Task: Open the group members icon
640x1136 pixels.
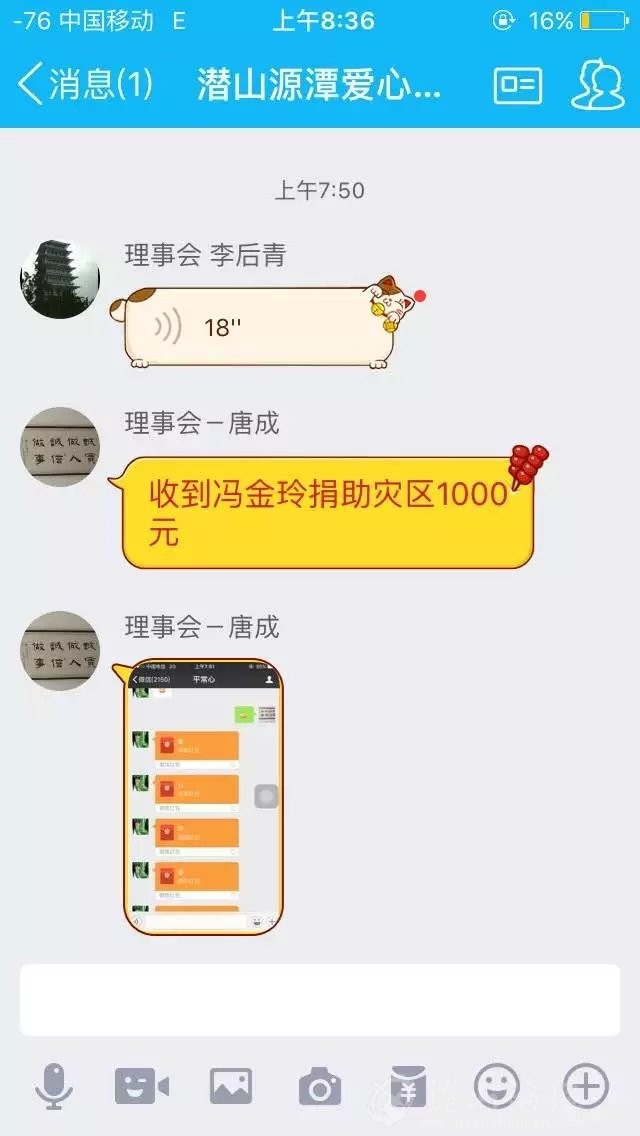Action: click(x=597, y=85)
